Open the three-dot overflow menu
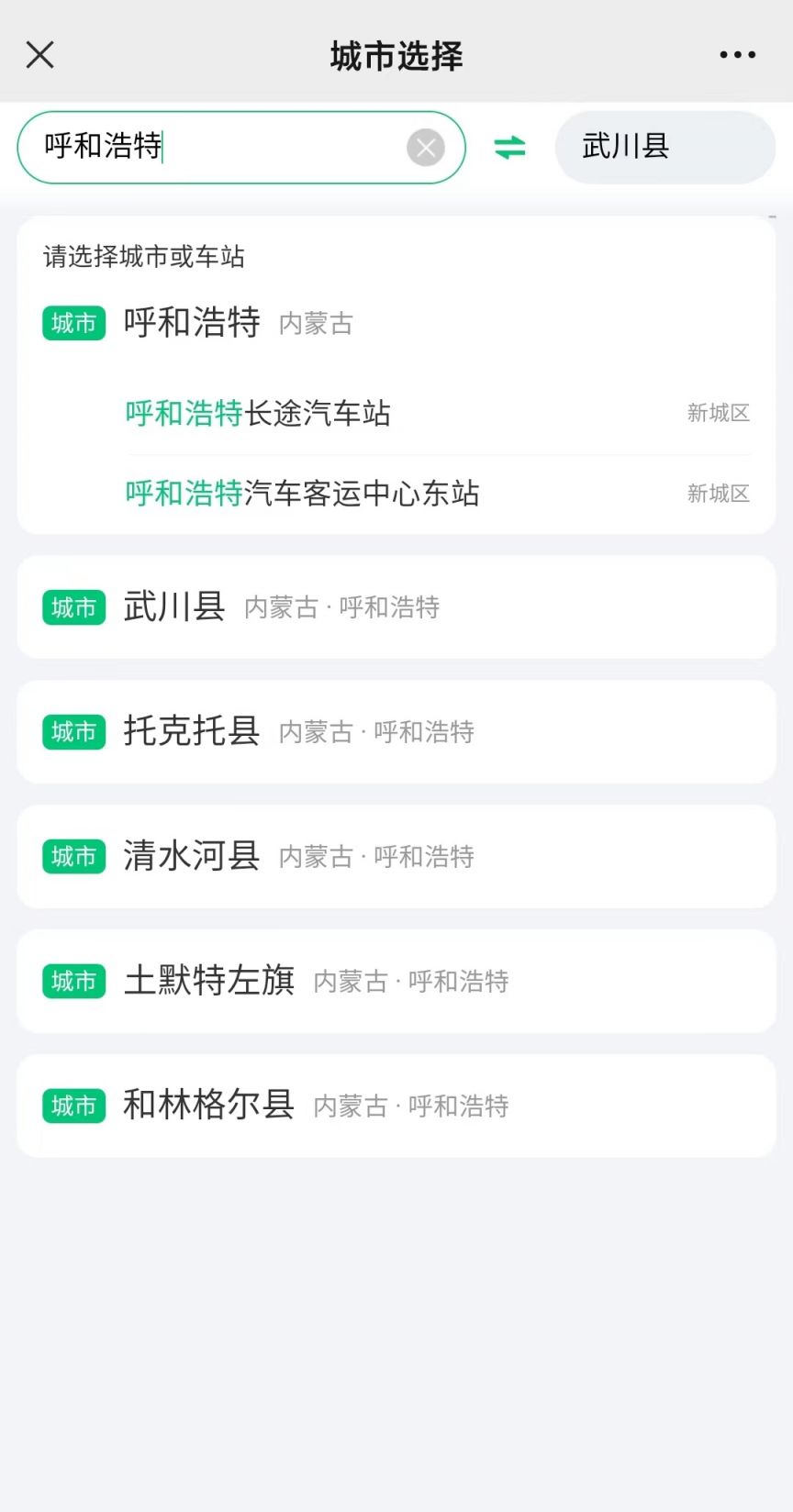This screenshot has height=1512, width=793. [x=737, y=55]
